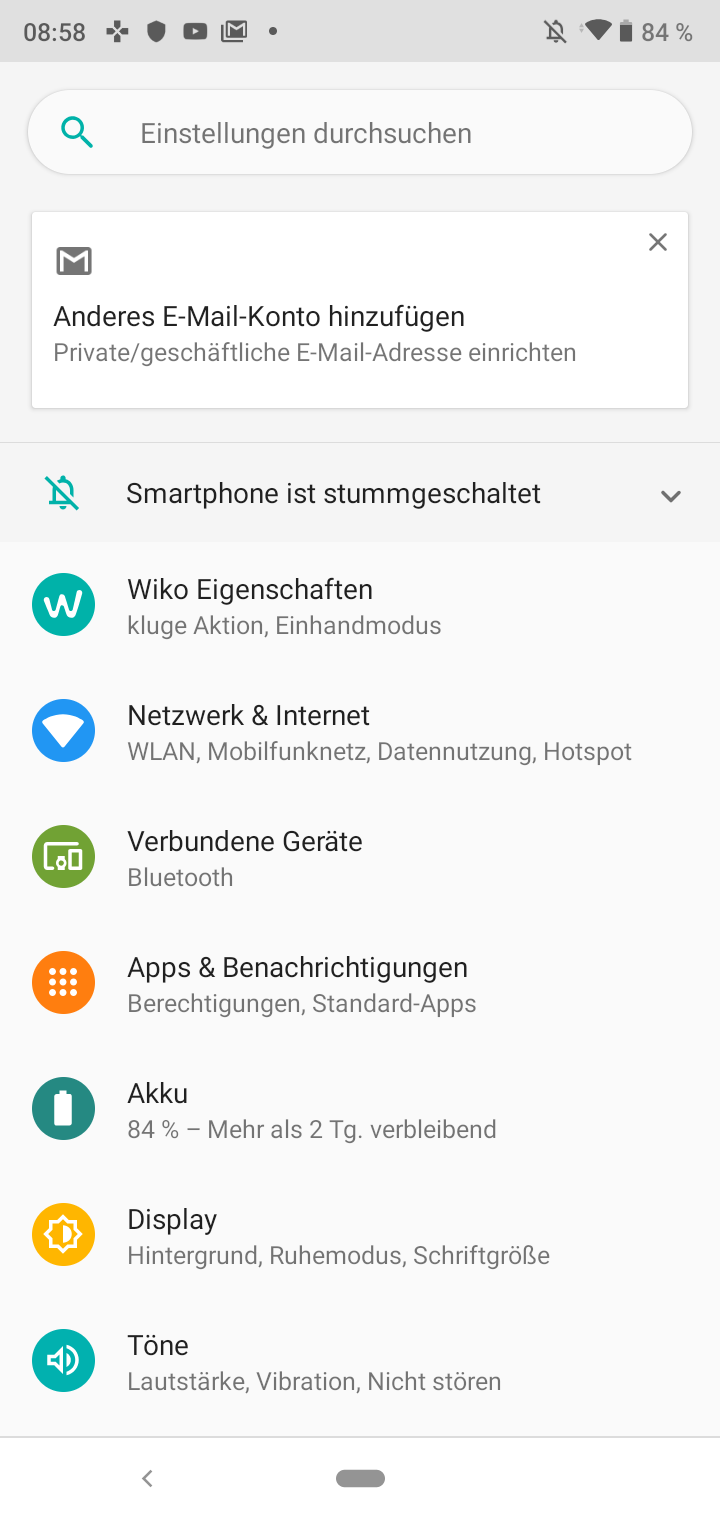Dismiss the E-Mail-Konto suggestion card
720x1520 pixels.
(657, 242)
